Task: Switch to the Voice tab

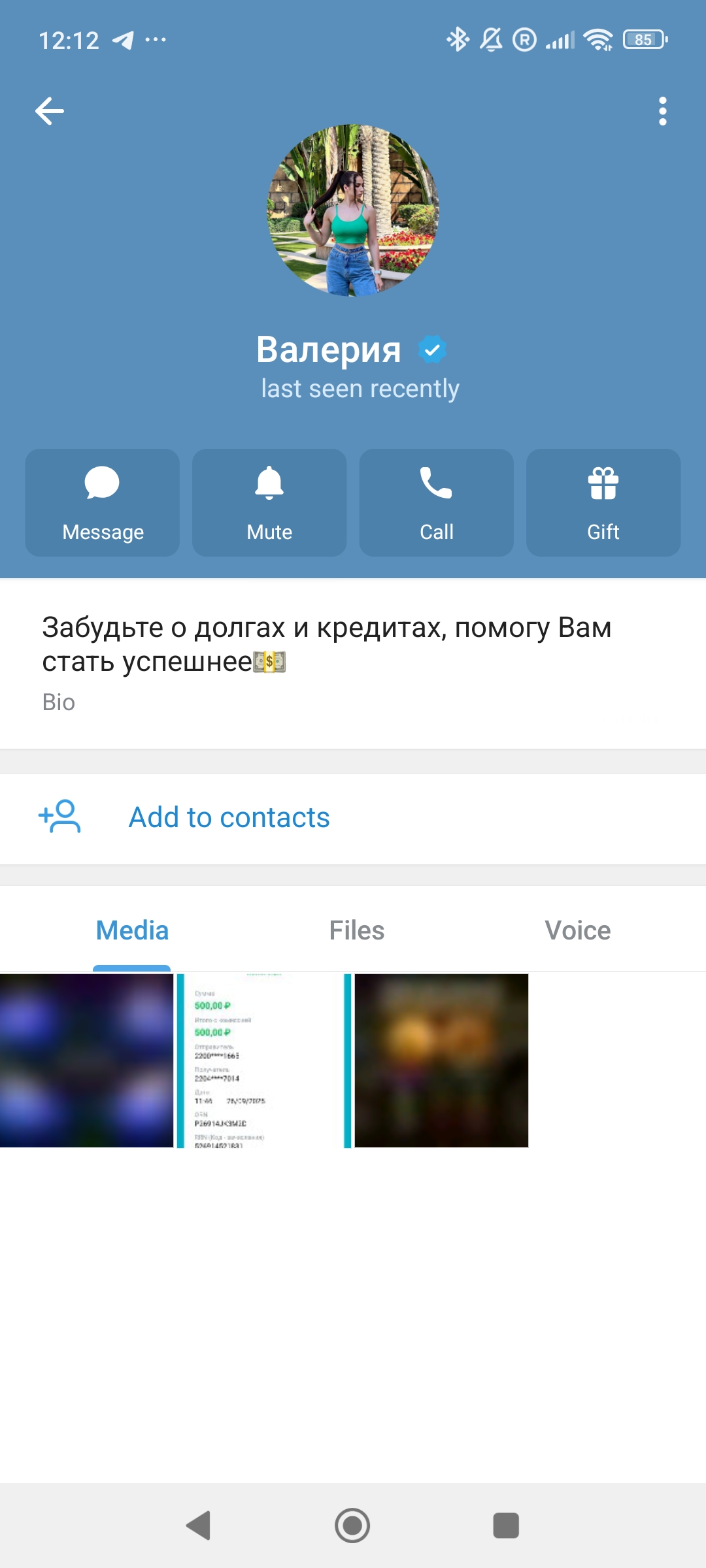Action: pyautogui.click(x=577, y=930)
